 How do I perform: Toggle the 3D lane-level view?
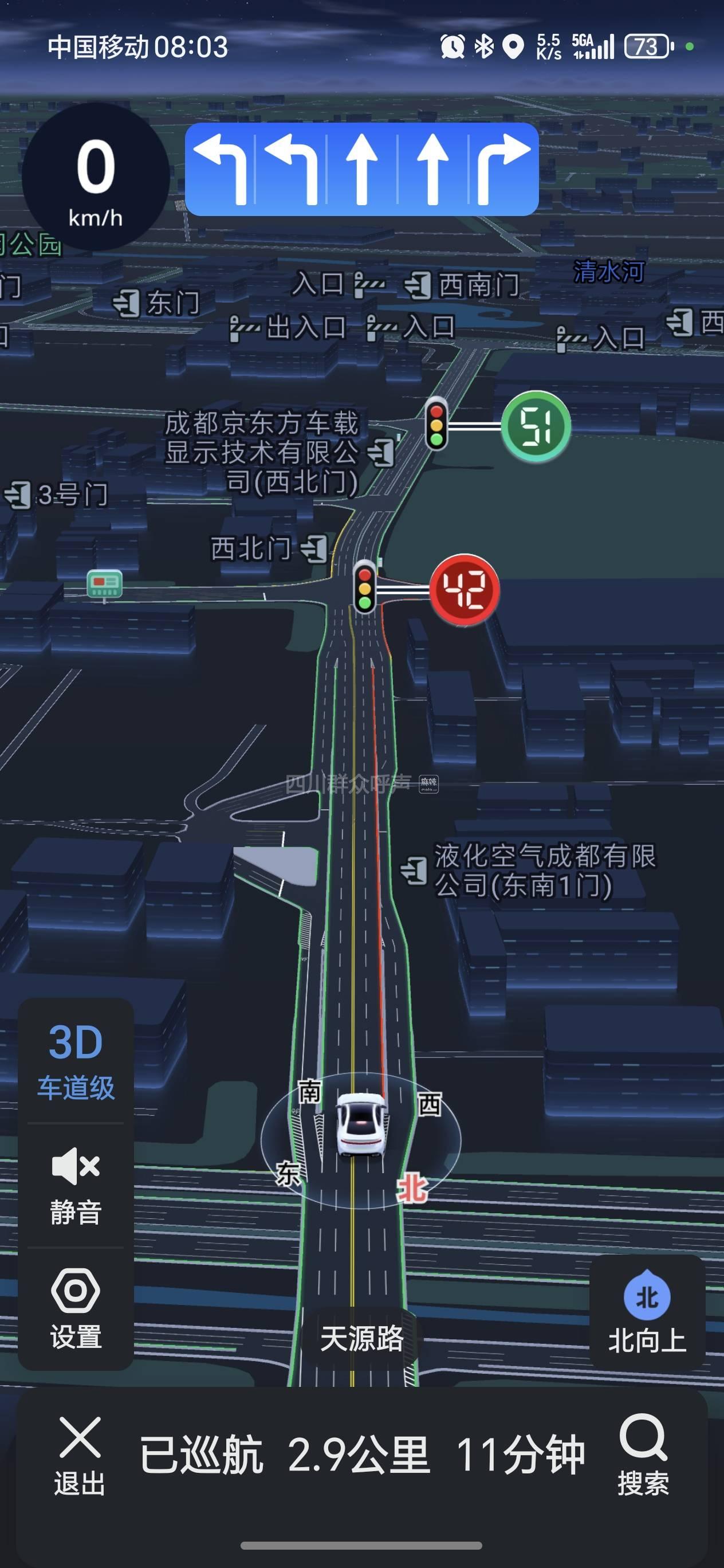click(76, 1061)
